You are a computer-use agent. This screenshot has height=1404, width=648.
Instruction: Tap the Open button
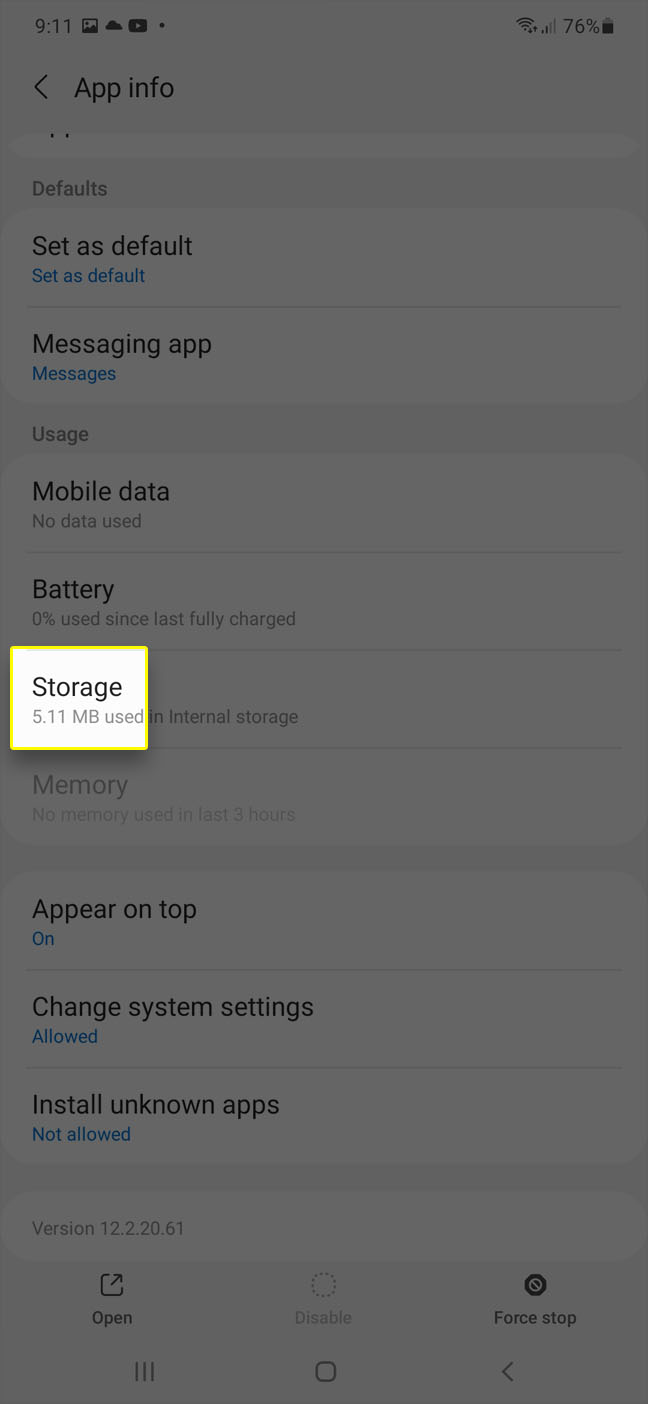click(x=112, y=1299)
